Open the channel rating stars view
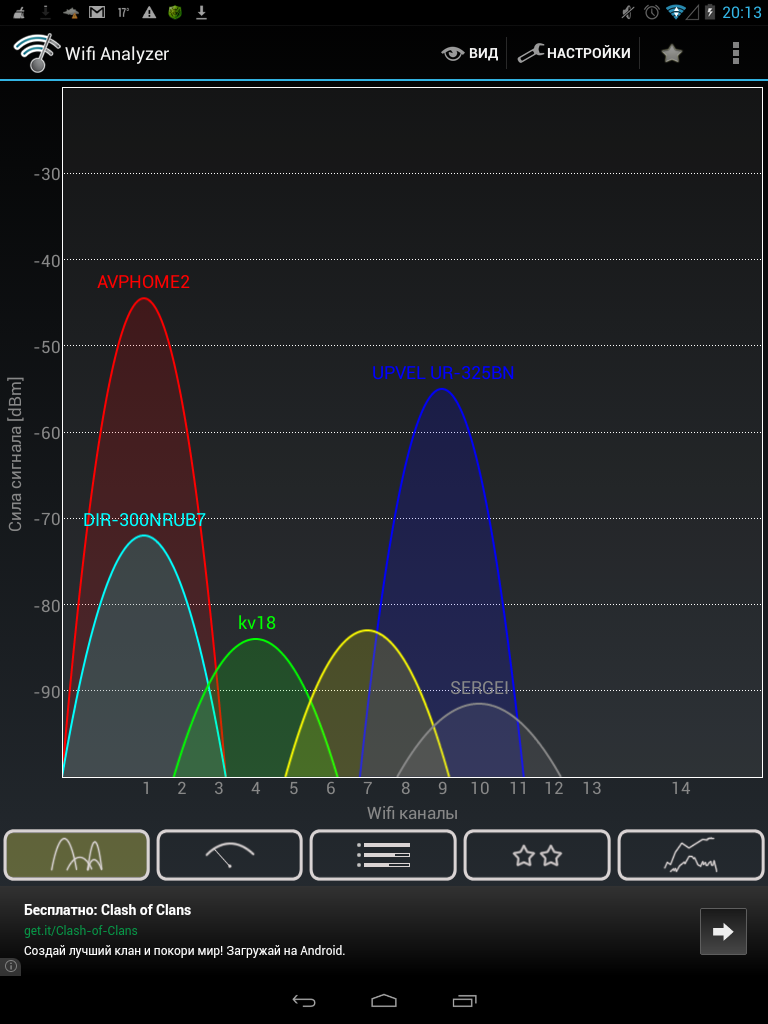This screenshot has width=768, height=1024. pos(537,855)
